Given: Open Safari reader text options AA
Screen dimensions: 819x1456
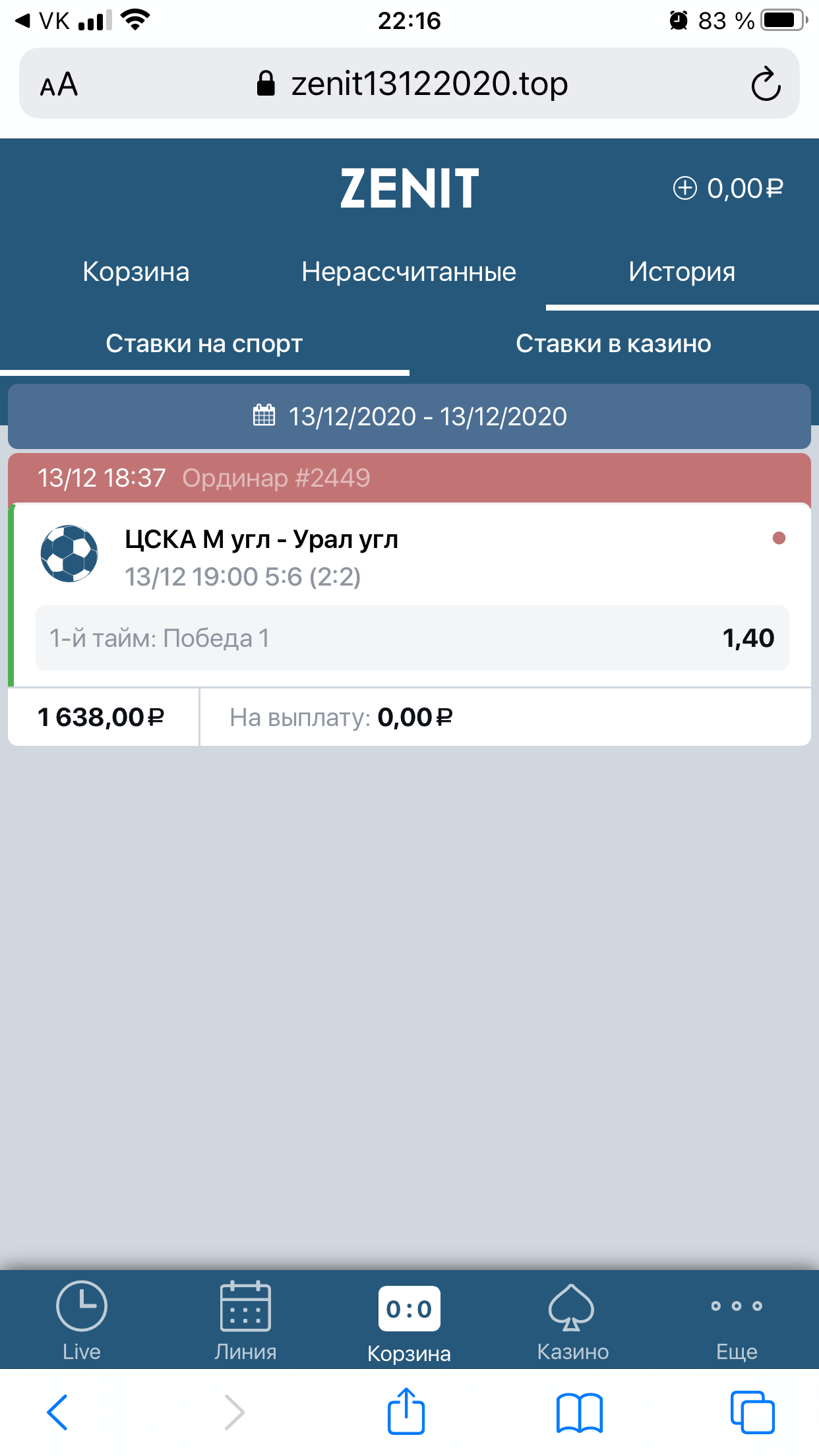Looking at the screenshot, I should click(59, 84).
